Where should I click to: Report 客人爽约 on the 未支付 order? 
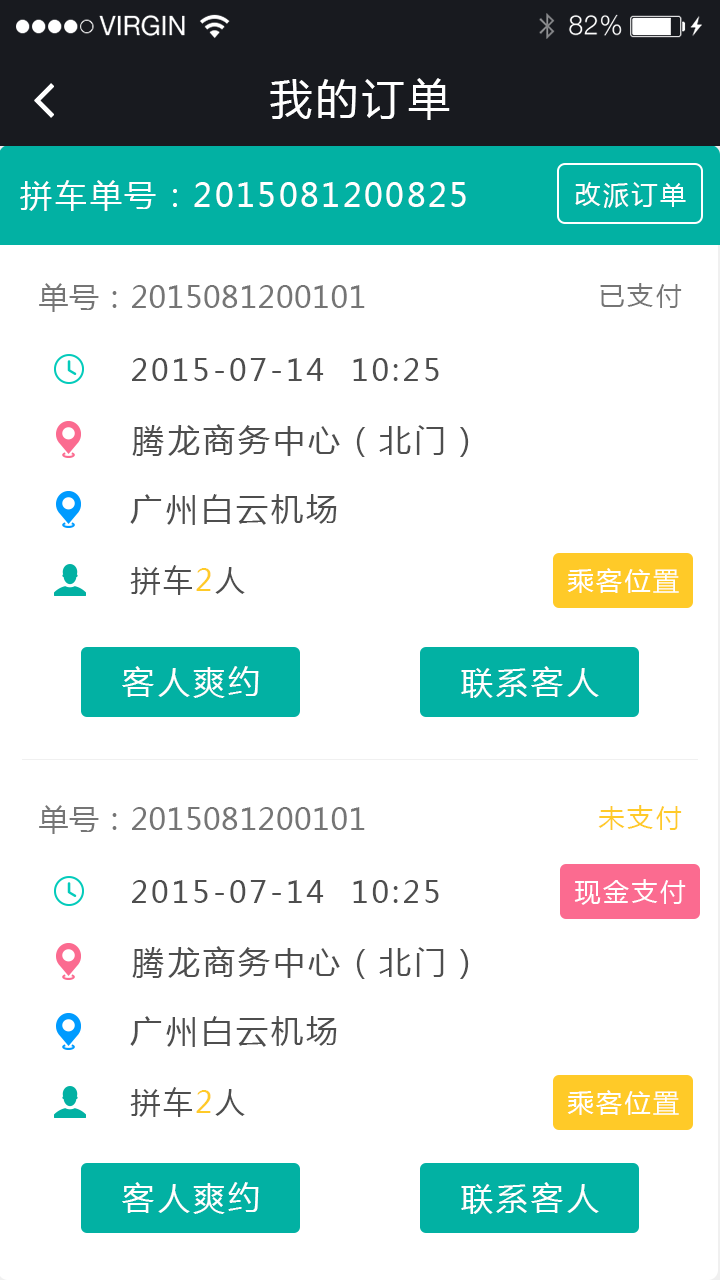pyautogui.click(x=190, y=1198)
